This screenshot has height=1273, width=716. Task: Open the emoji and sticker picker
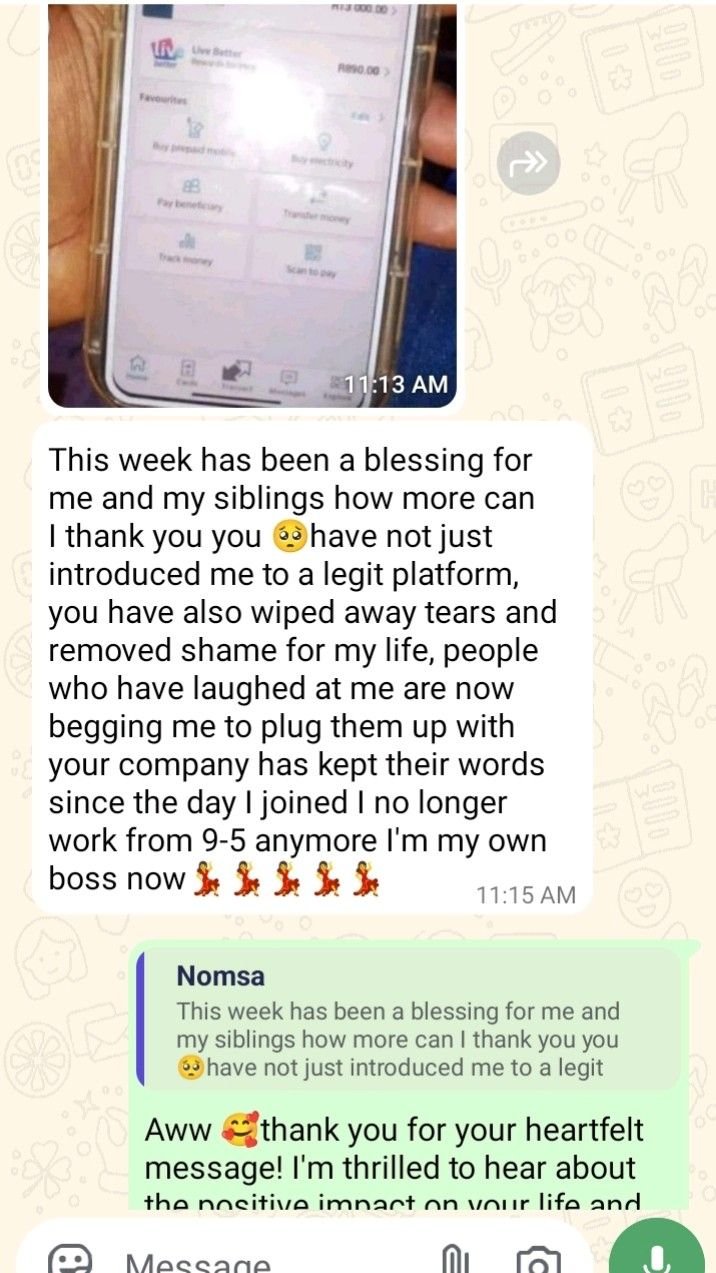coord(70,1258)
